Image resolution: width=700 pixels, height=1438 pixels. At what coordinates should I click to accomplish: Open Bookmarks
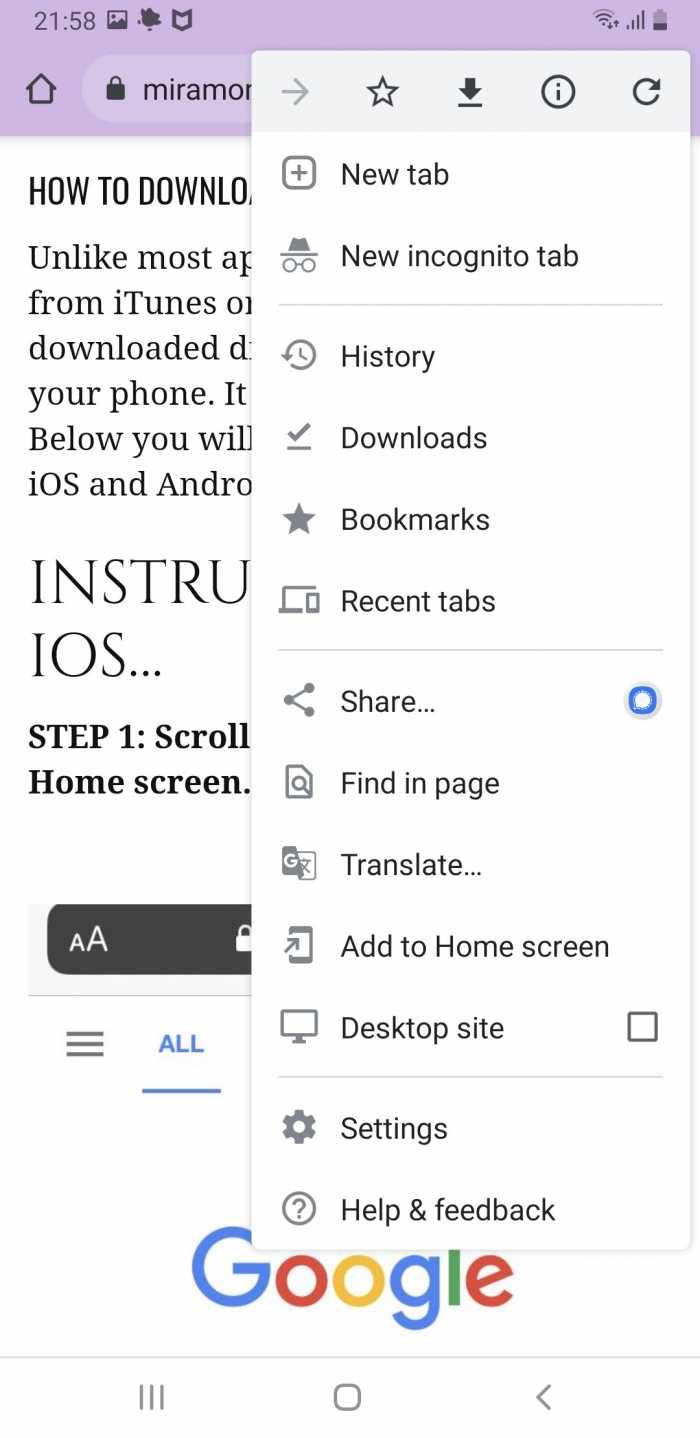coord(470,520)
